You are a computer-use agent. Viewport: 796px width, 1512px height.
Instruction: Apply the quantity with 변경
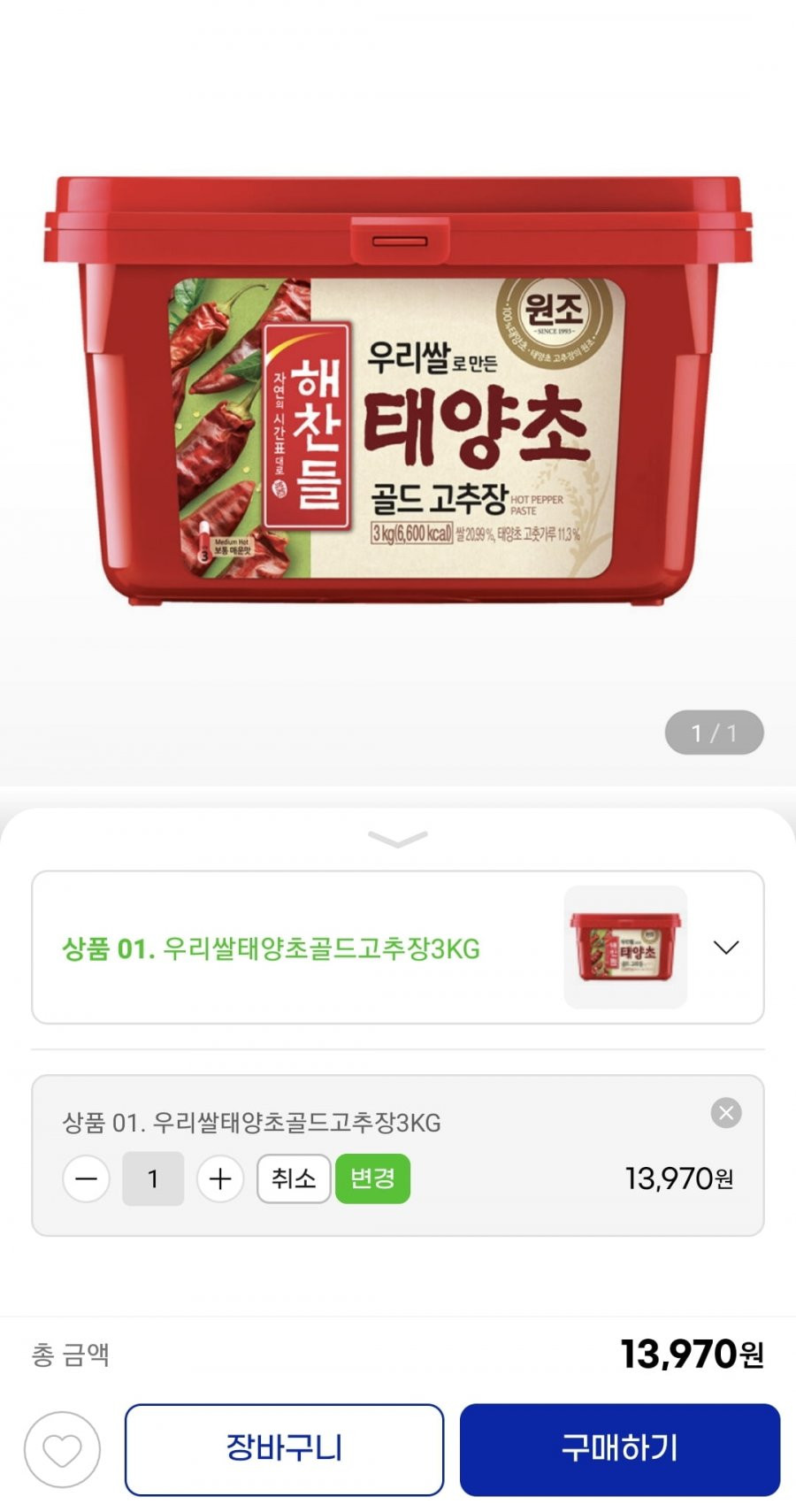coord(372,1178)
